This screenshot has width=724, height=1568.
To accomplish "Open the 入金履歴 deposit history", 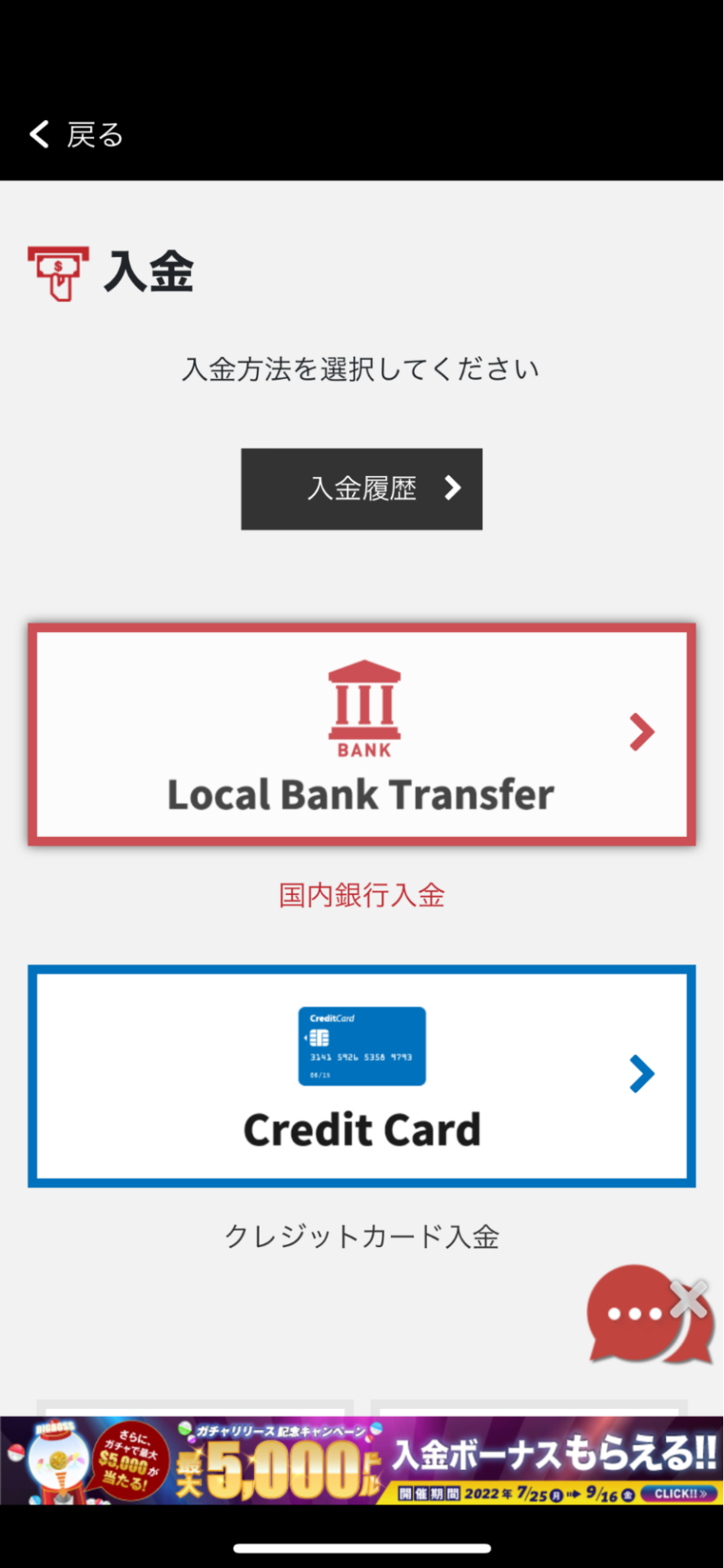I will tap(362, 489).
